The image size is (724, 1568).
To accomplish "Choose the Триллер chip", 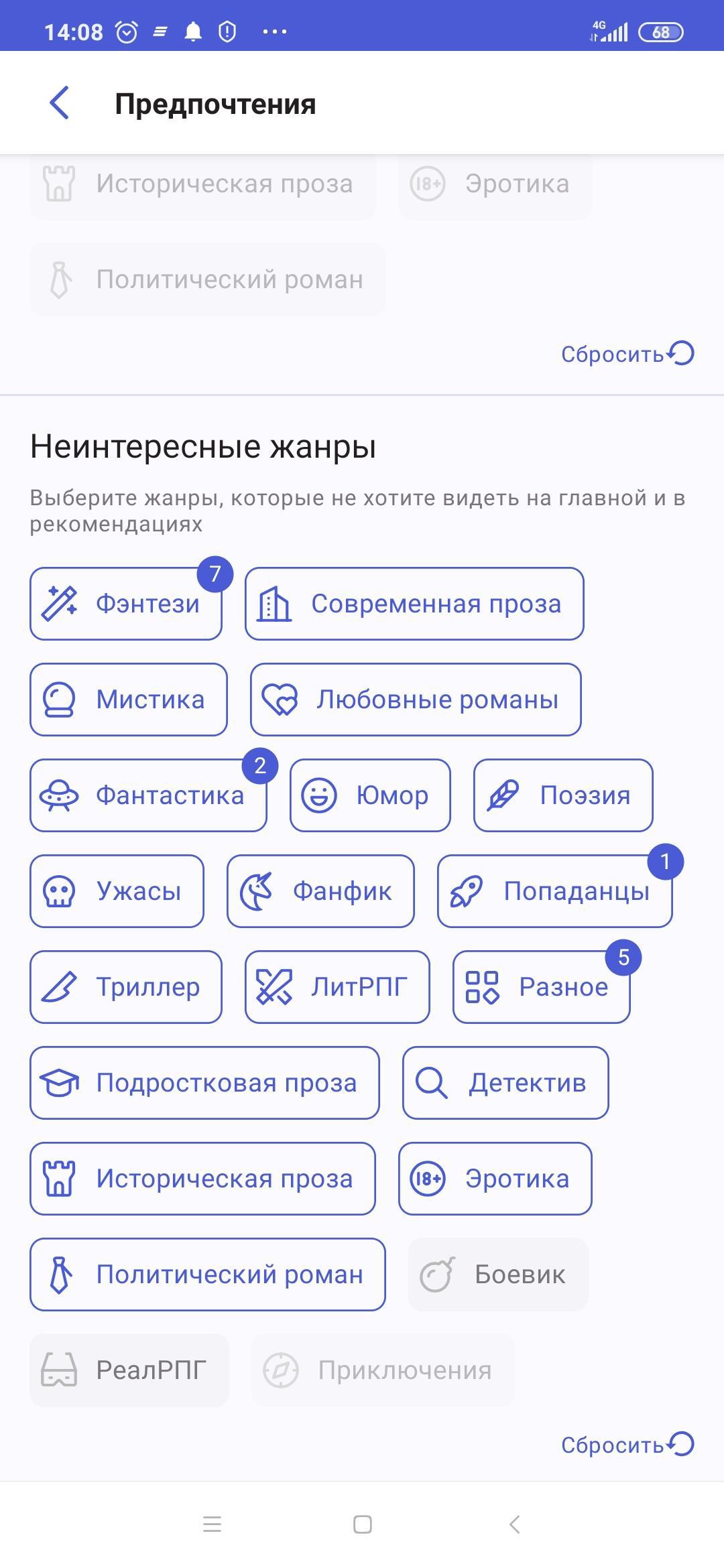I will coord(126,987).
